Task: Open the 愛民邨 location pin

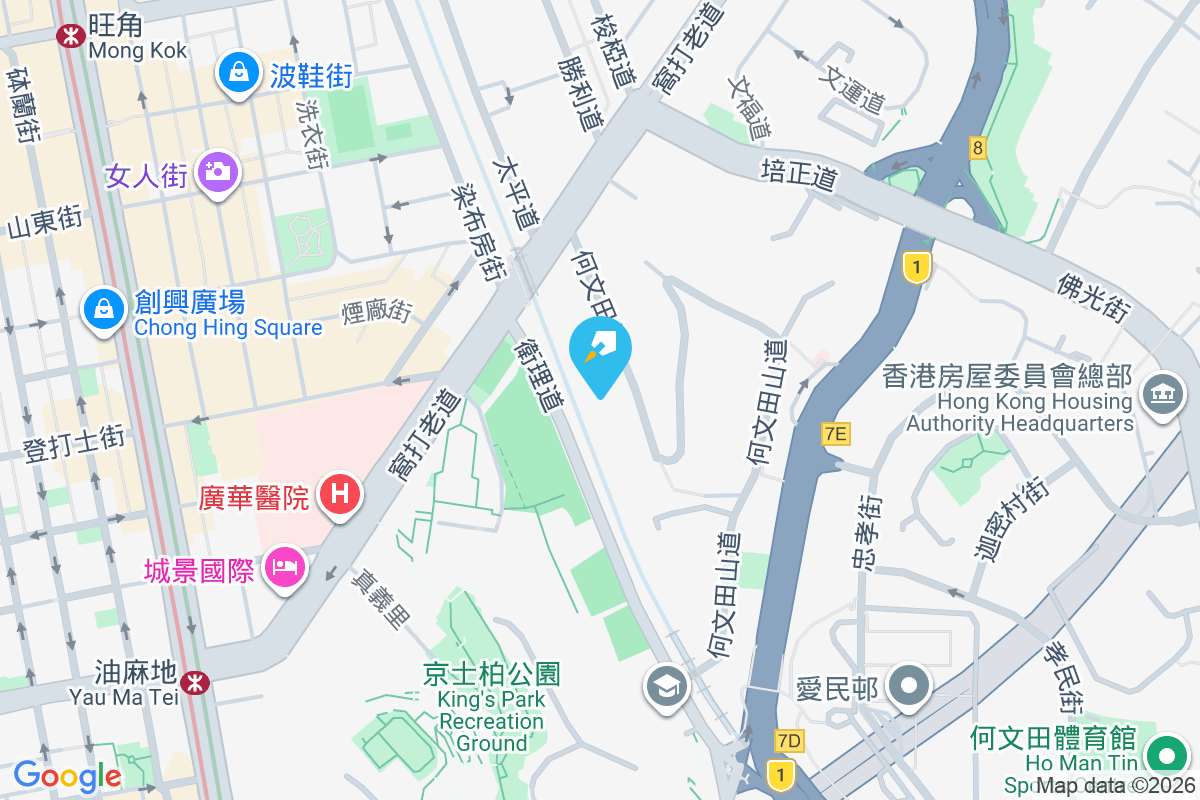Action: point(909,686)
